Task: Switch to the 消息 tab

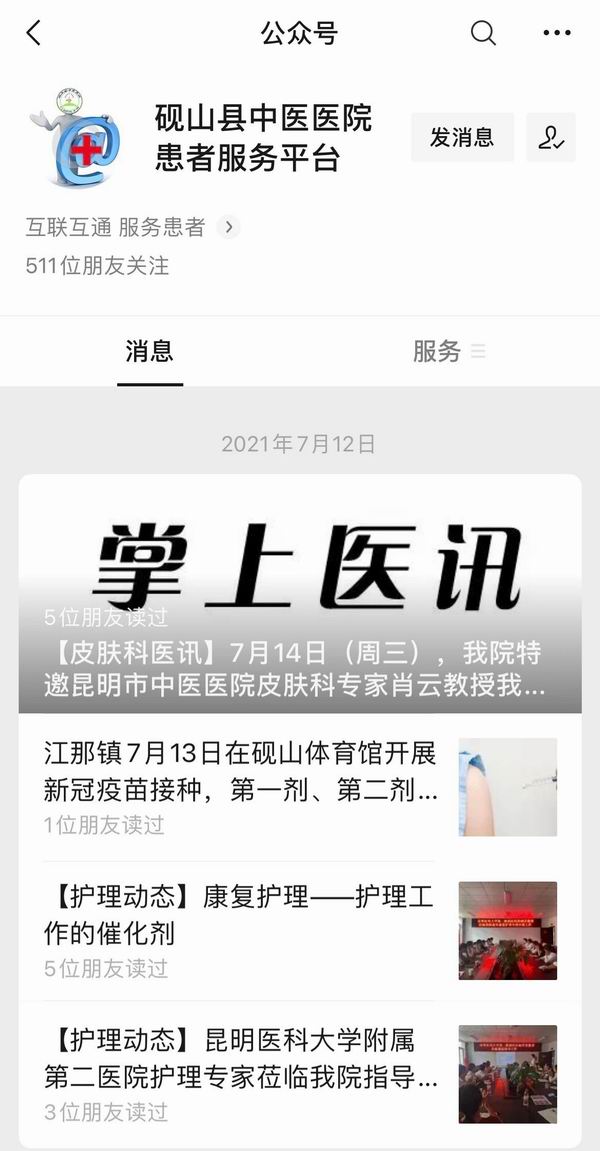Action: tap(150, 352)
